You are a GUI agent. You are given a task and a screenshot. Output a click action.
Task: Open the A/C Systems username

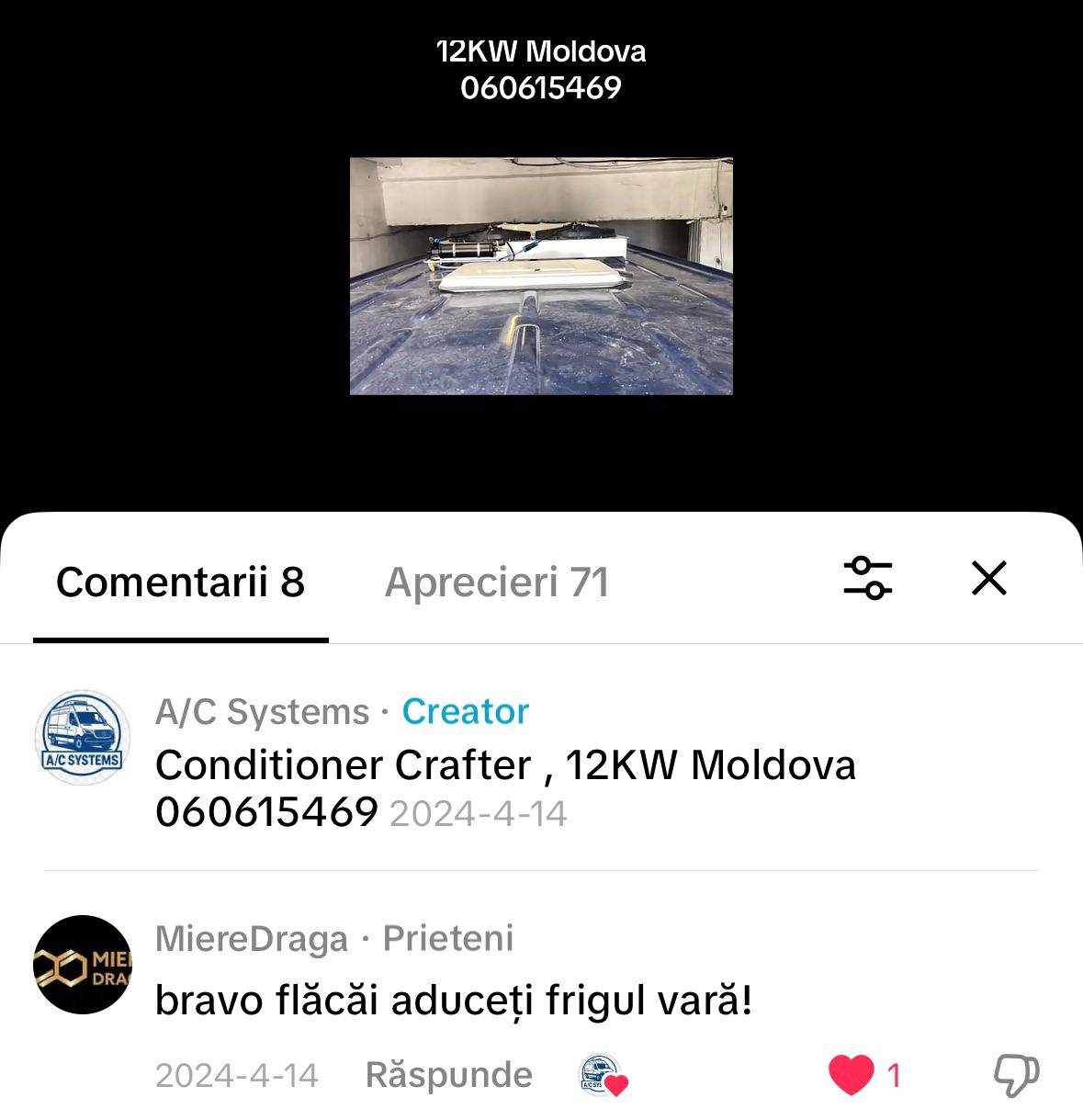[262, 711]
